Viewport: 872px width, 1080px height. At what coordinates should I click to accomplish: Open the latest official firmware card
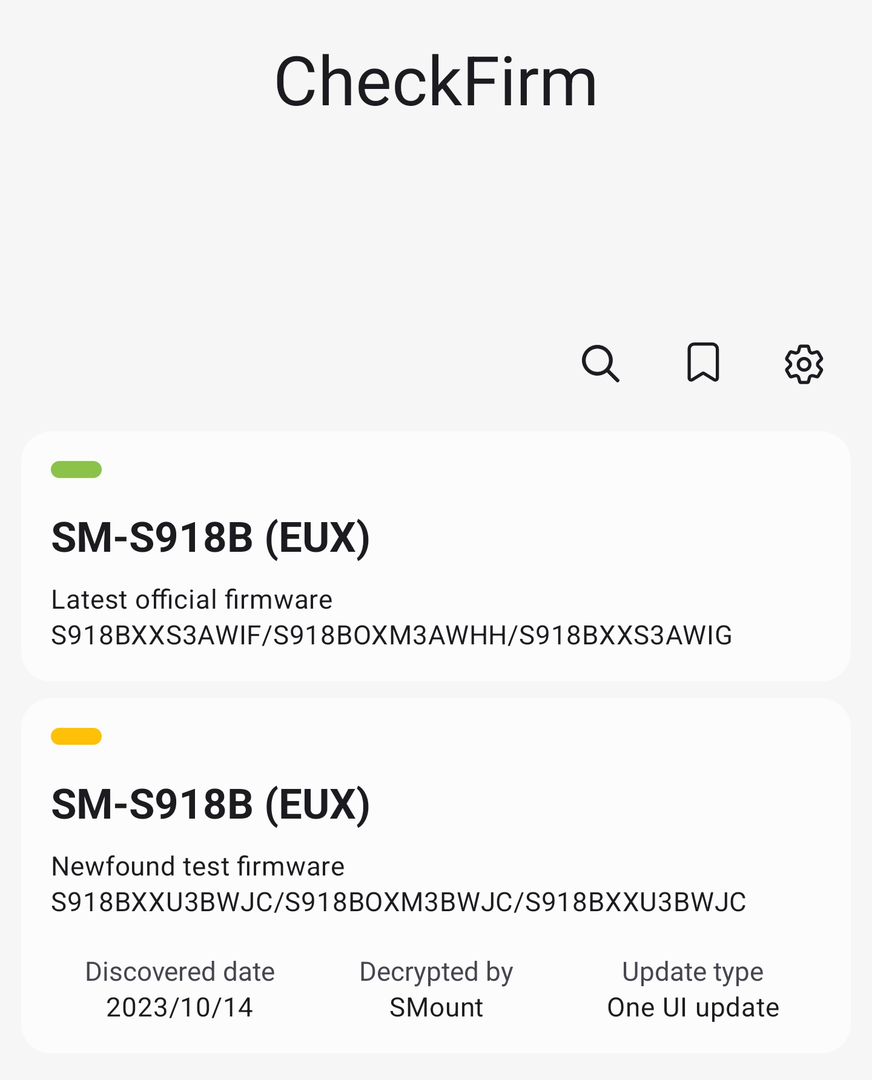pos(435,556)
